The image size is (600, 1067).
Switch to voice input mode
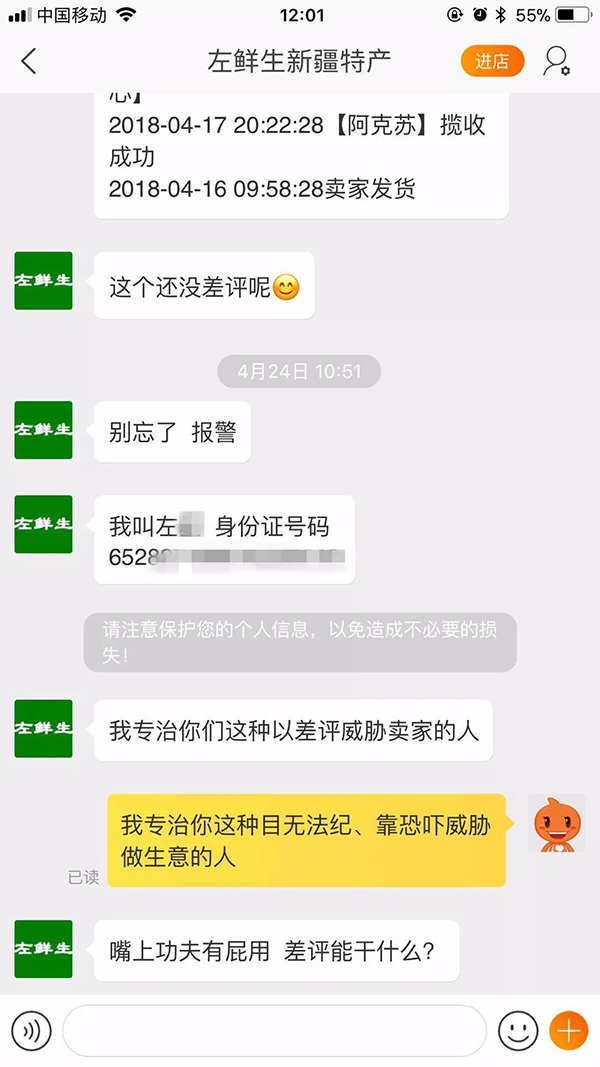coord(31,1029)
